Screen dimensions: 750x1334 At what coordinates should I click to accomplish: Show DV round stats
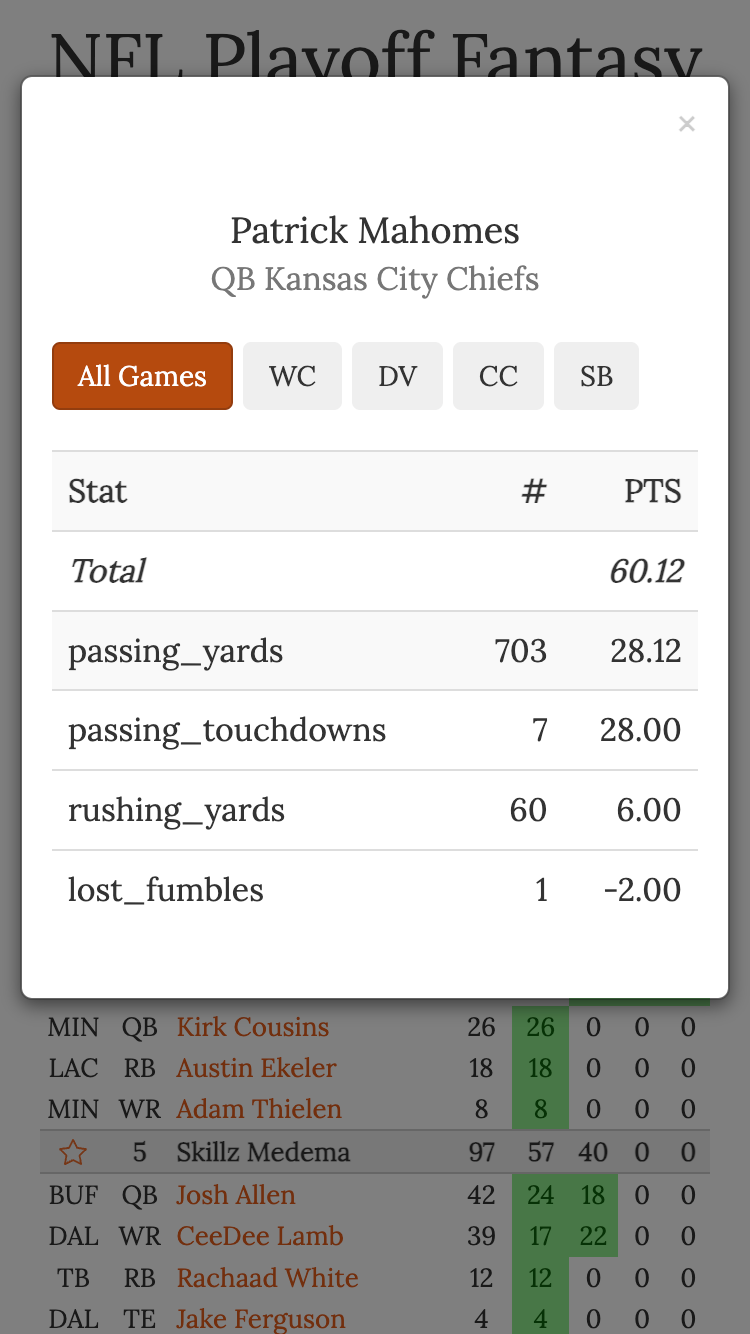tap(397, 376)
